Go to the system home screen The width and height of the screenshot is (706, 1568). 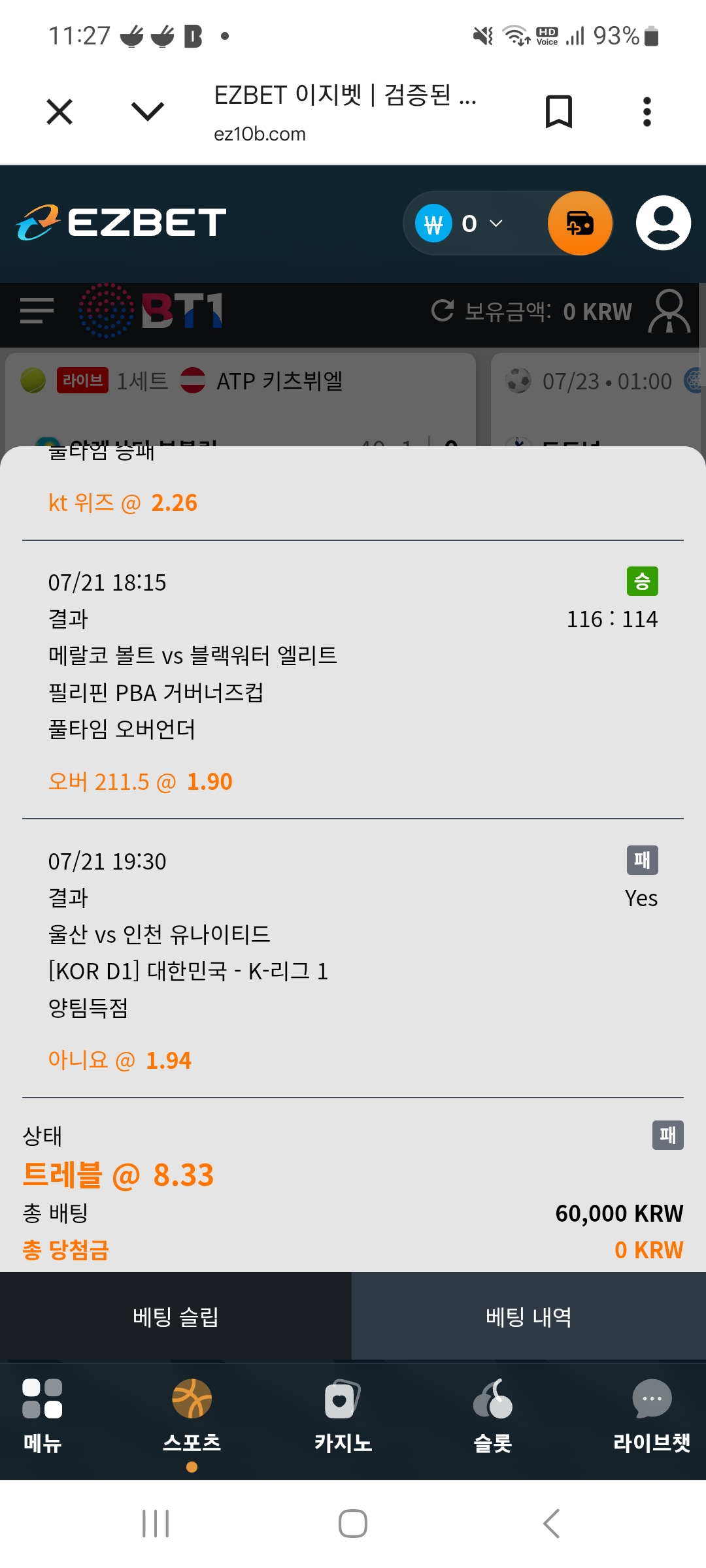353,1524
